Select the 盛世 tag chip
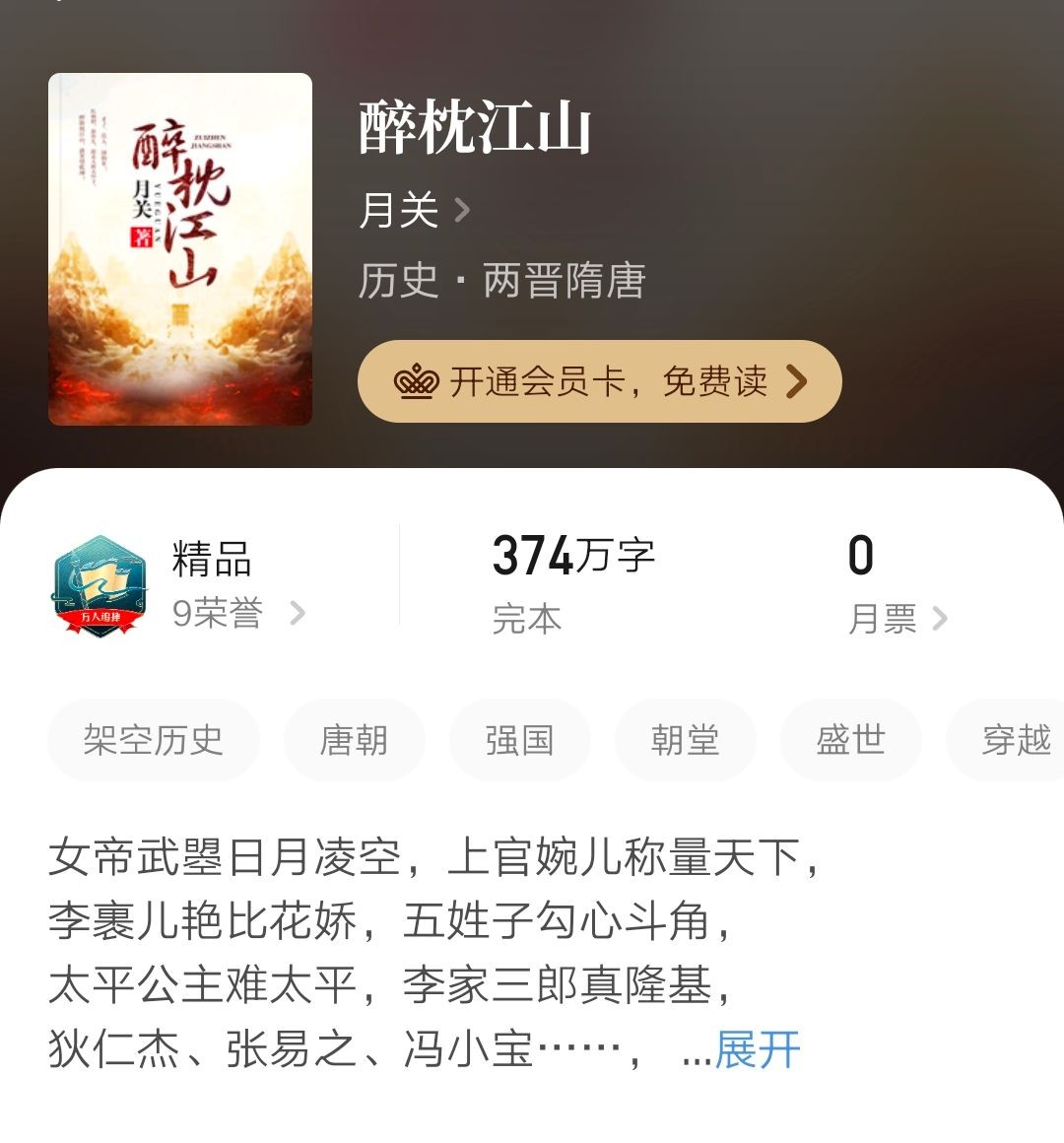This screenshot has width=1064, height=1143. pos(850,740)
